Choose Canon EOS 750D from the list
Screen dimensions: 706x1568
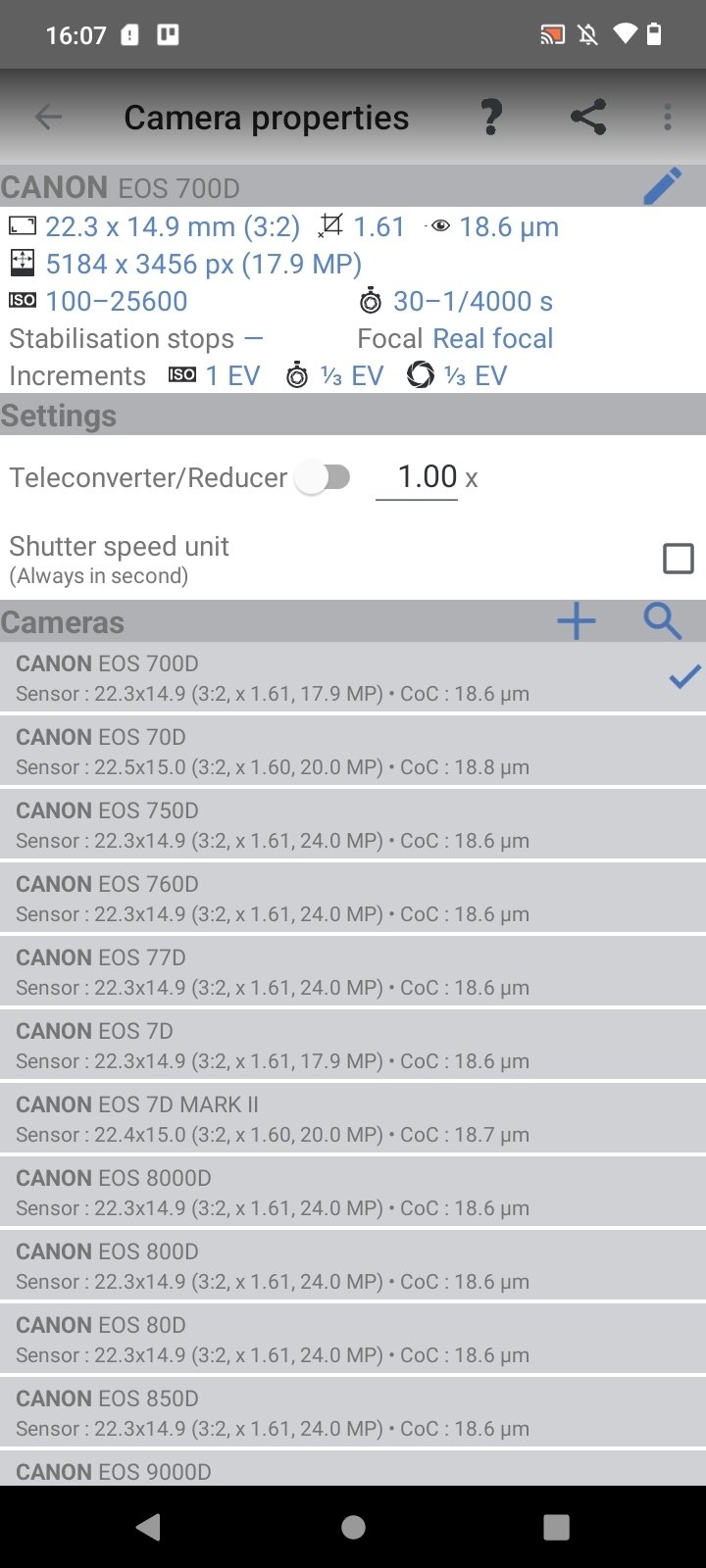pyautogui.click(x=353, y=825)
